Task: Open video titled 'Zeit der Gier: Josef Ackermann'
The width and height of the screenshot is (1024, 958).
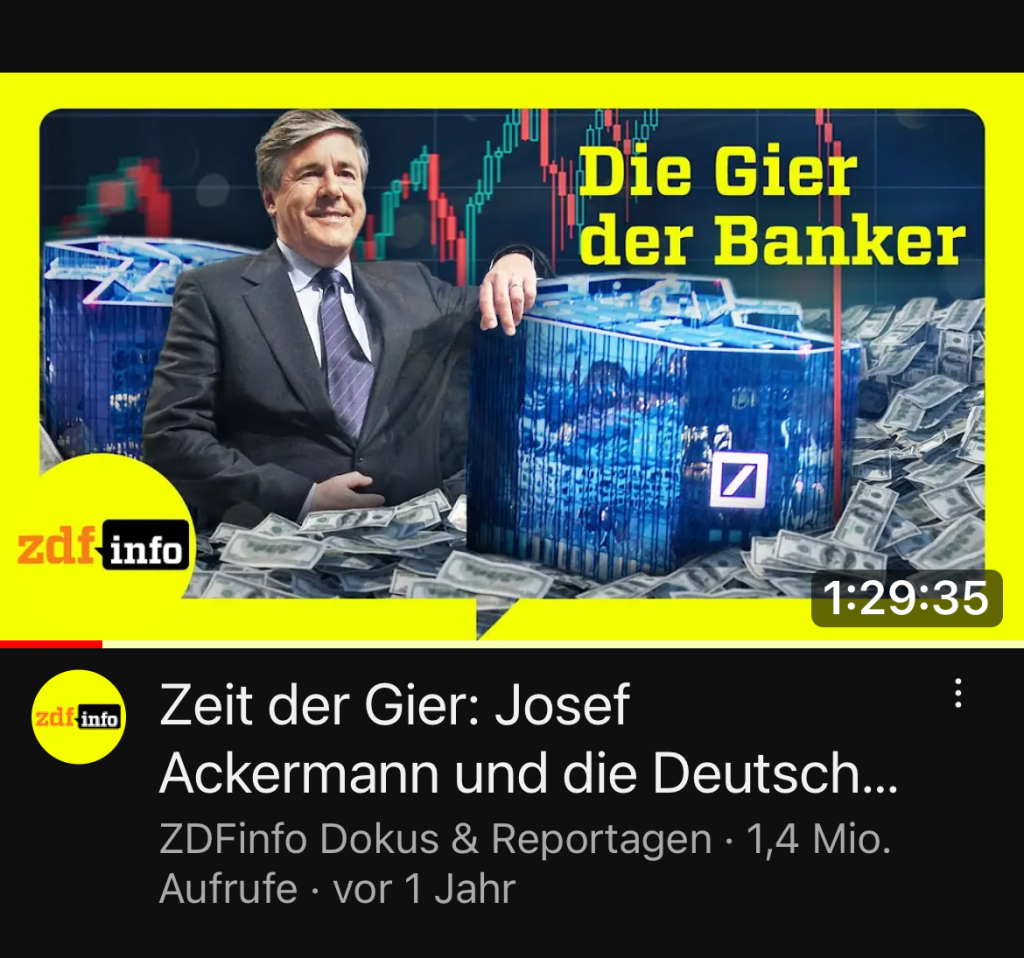Action: click(x=527, y=739)
